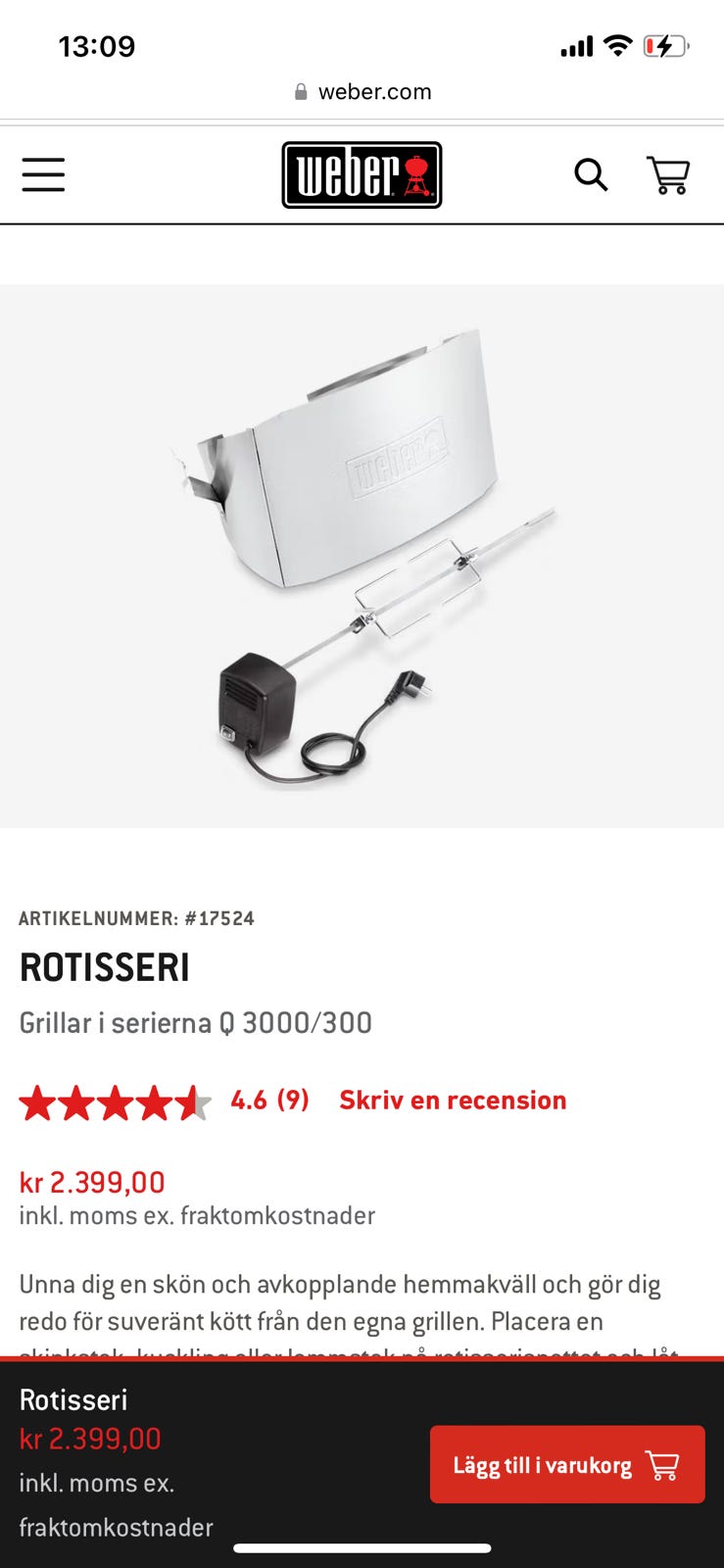The width and height of the screenshot is (724, 1568).
Task: Open the search magnifier
Action: tap(591, 175)
